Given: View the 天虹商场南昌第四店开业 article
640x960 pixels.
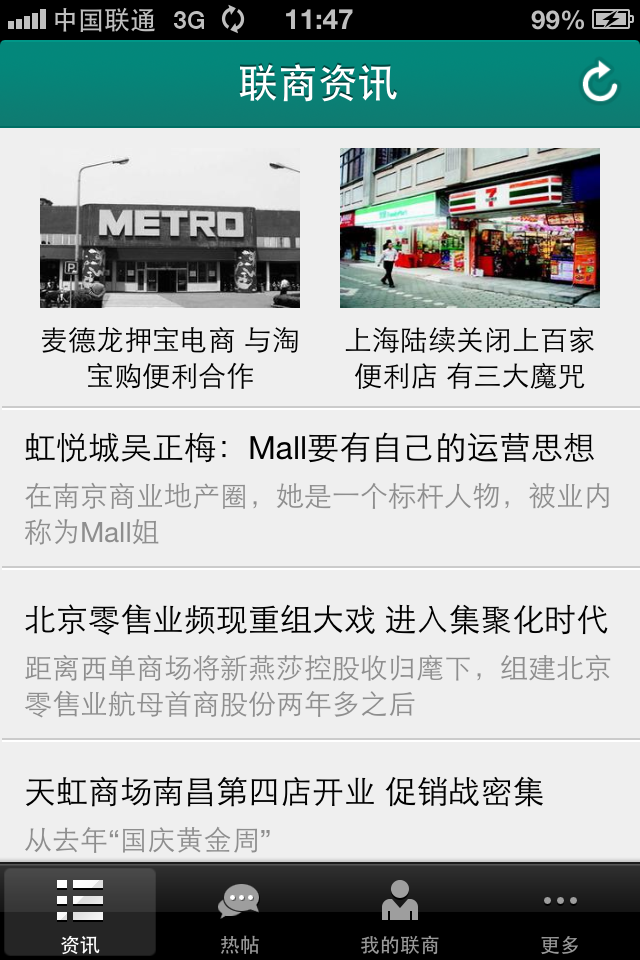Looking at the screenshot, I should 320,808.
